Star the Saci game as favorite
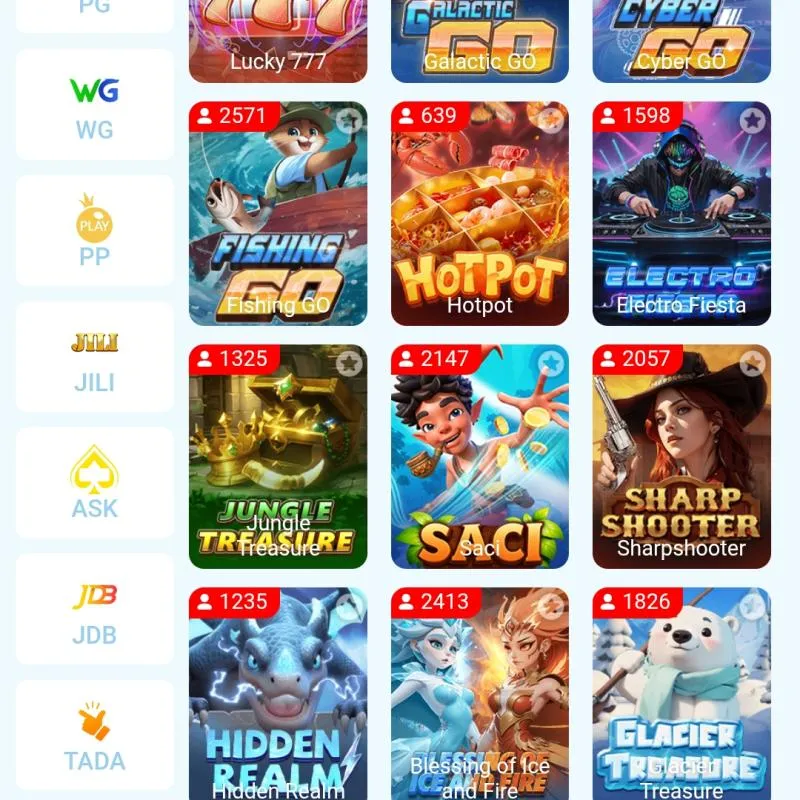The width and height of the screenshot is (800, 800). (x=551, y=364)
